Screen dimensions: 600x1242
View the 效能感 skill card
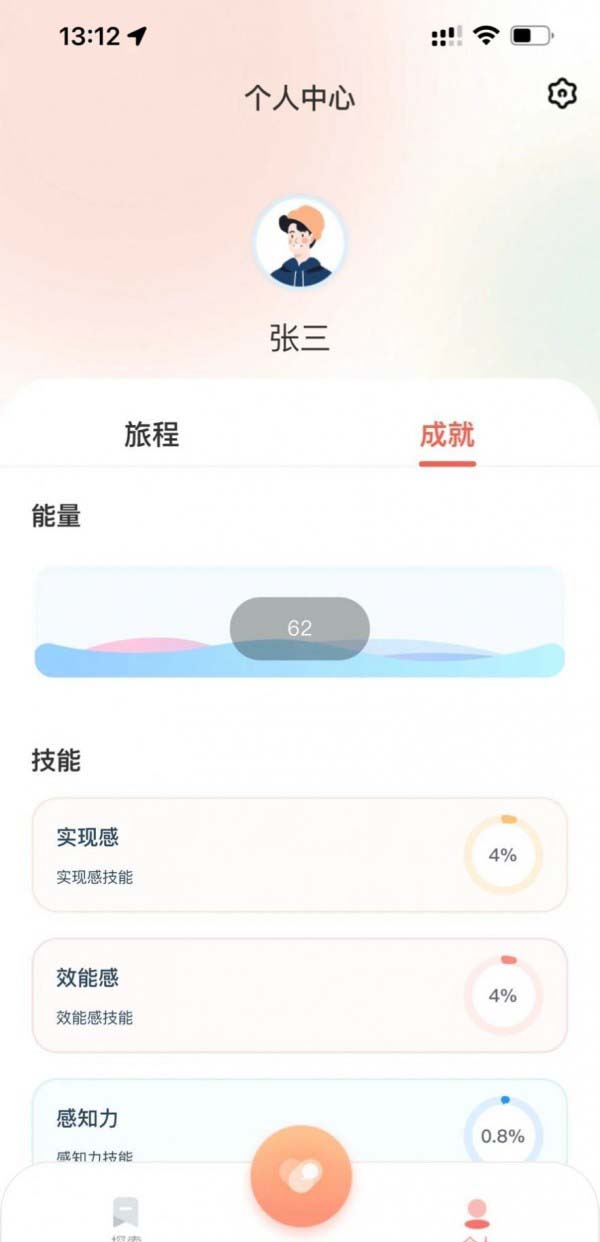pos(300,995)
